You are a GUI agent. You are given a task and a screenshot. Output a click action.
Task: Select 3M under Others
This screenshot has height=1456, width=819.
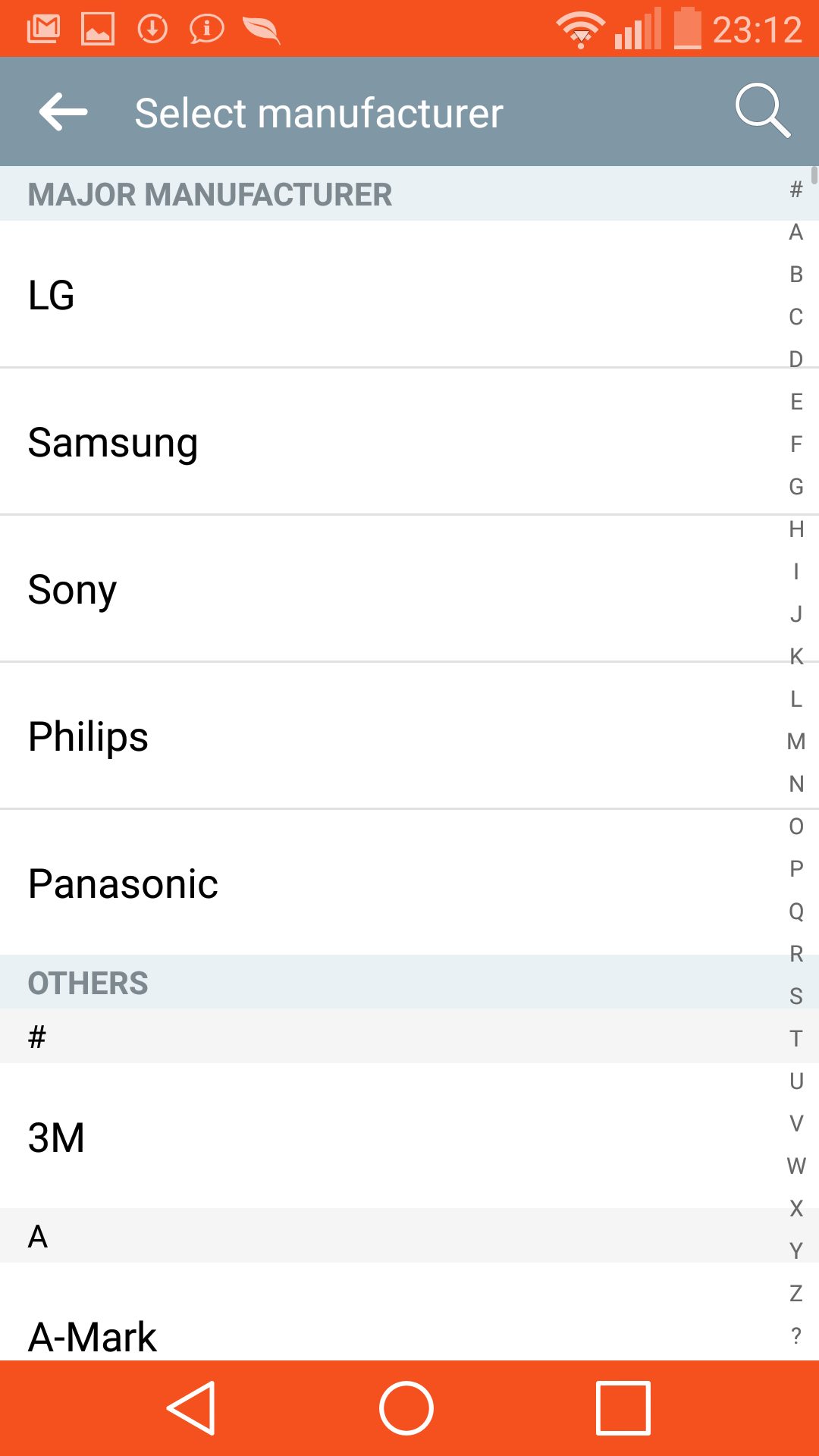[x=409, y=1136]
